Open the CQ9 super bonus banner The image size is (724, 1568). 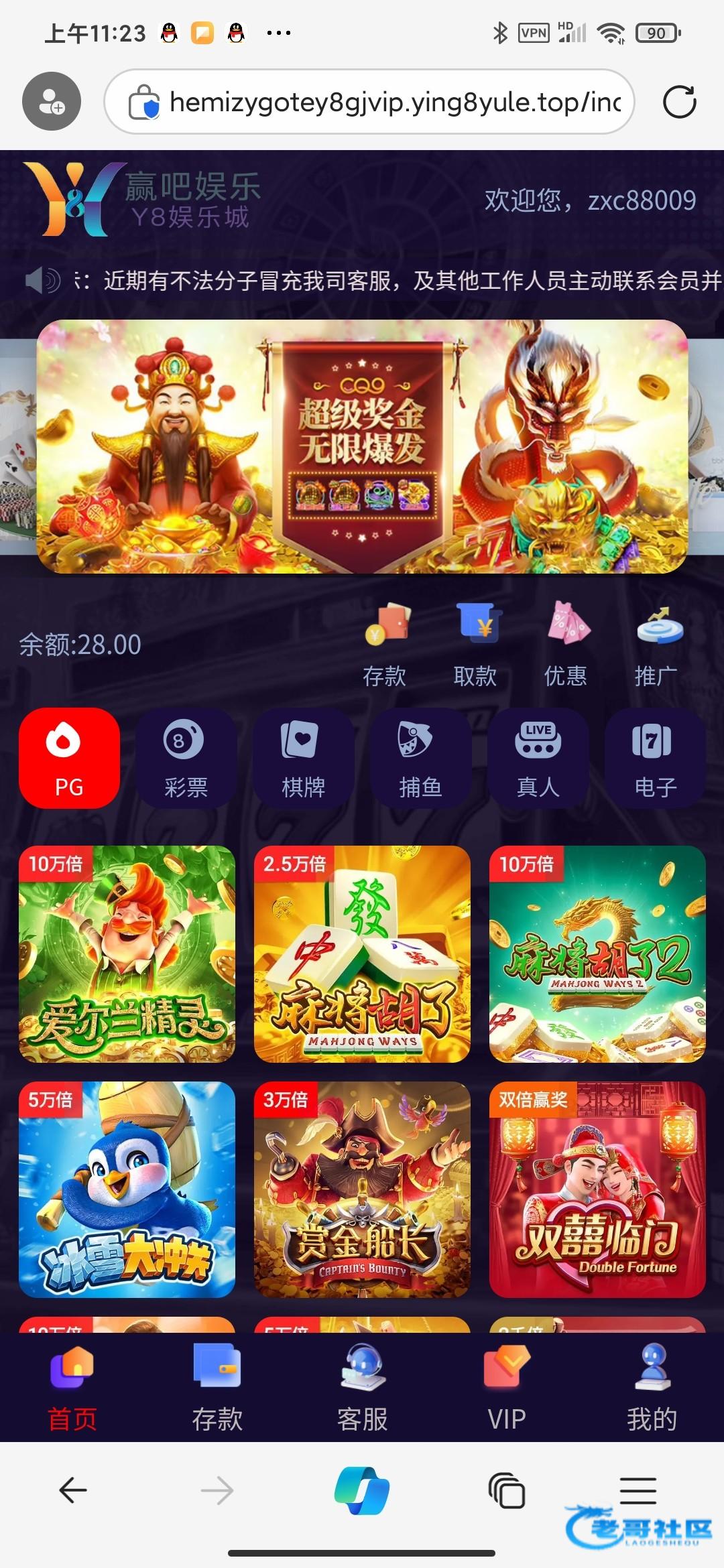pos(362,446)
